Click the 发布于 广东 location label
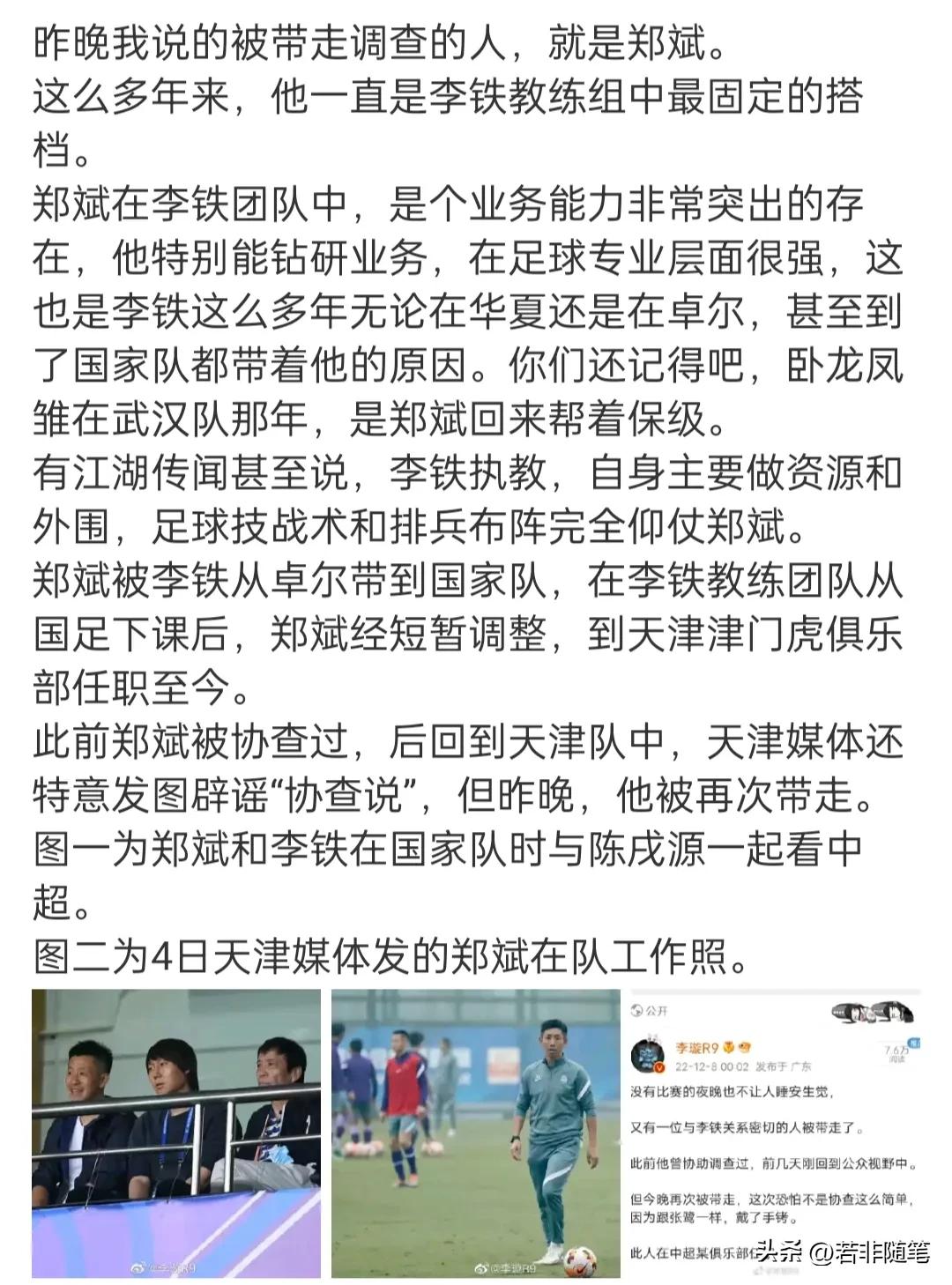This screenshot has height=1285, width=952. click(783, 1066)
